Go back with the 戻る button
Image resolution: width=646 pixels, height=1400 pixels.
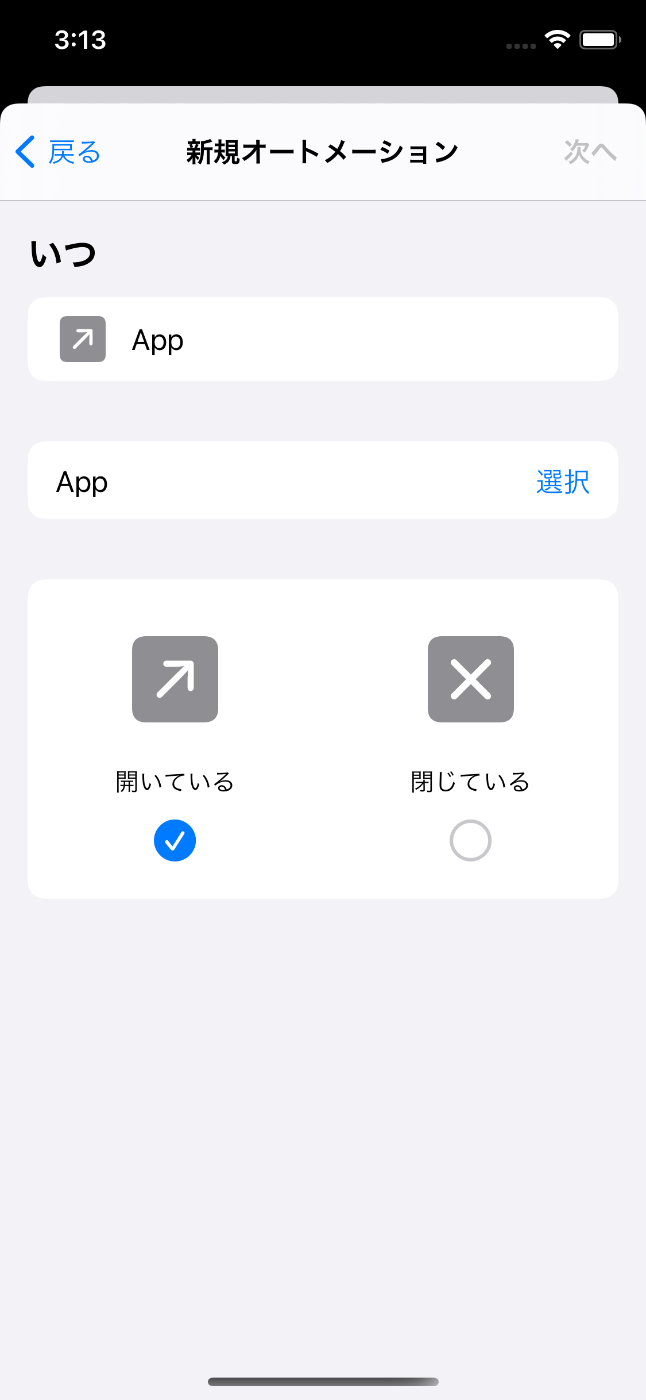(x=59, y=152)
